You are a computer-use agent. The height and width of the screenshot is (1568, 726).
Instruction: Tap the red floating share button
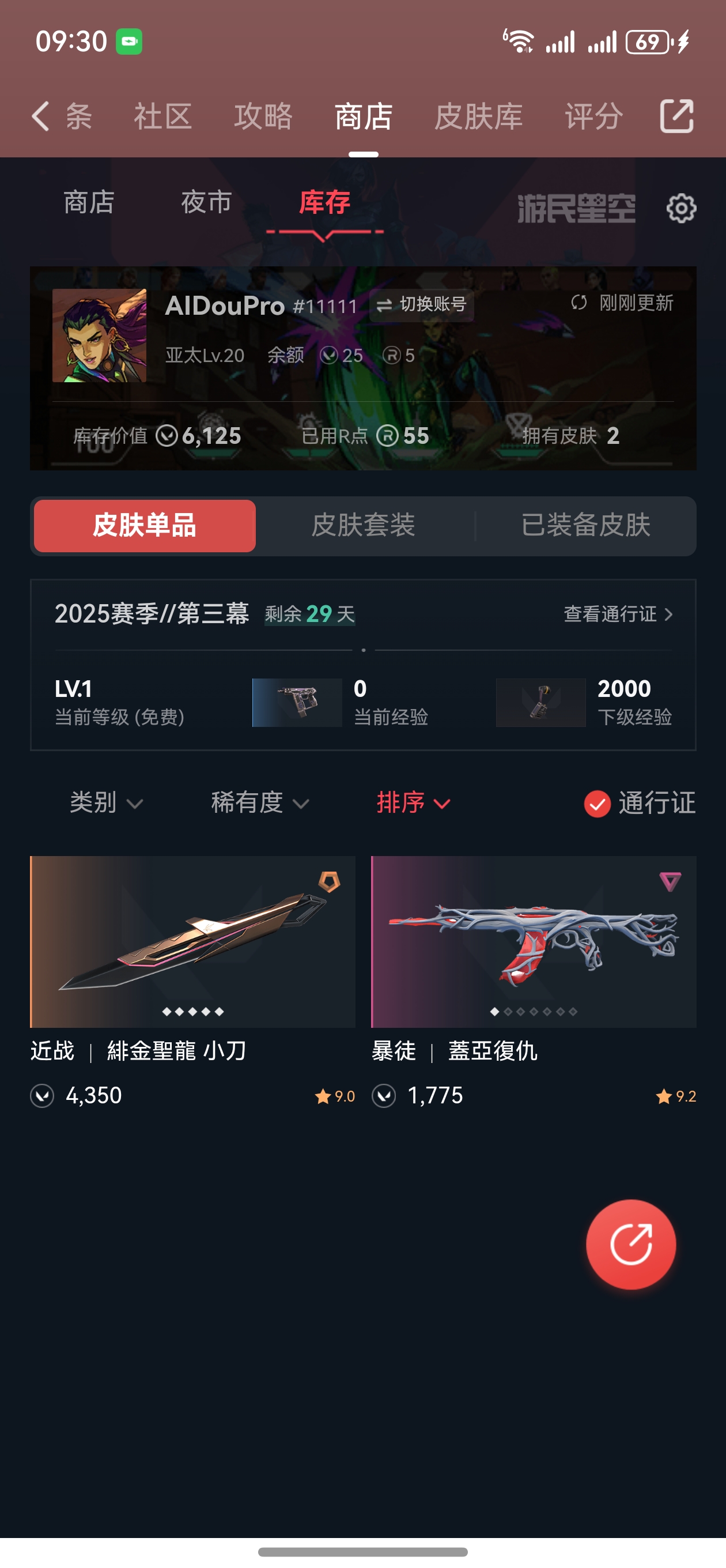[x=630, y=1244]
